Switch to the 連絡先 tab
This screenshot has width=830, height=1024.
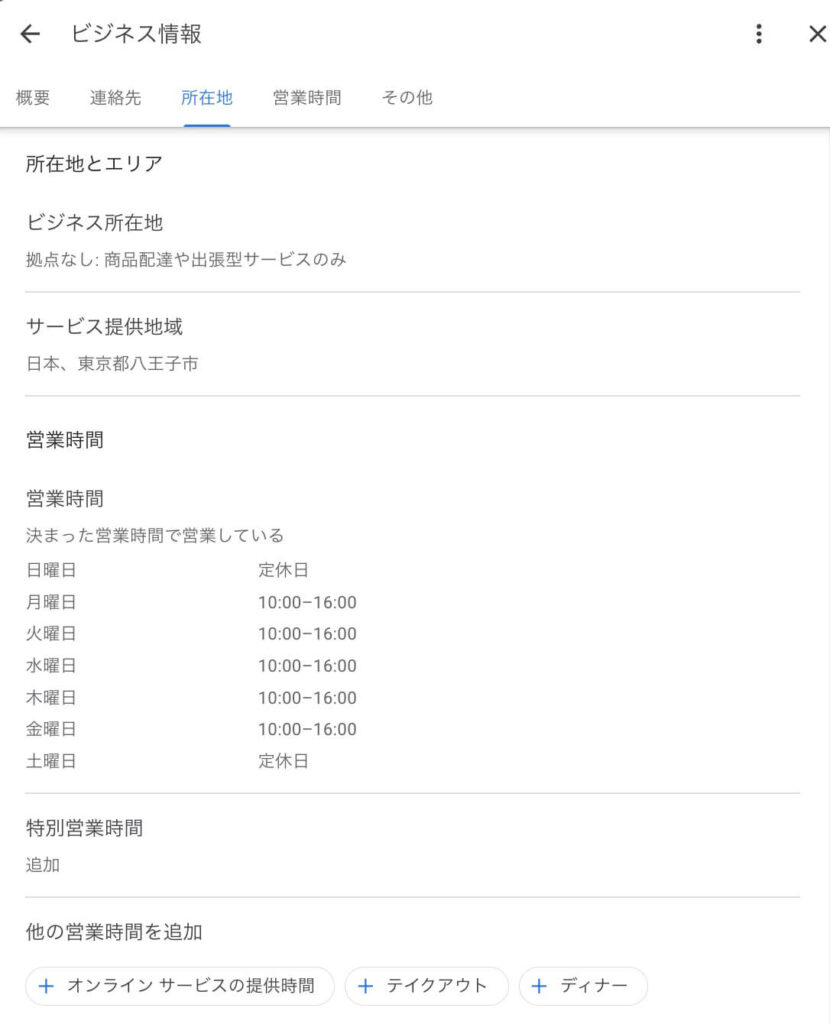tap(115, 98)
